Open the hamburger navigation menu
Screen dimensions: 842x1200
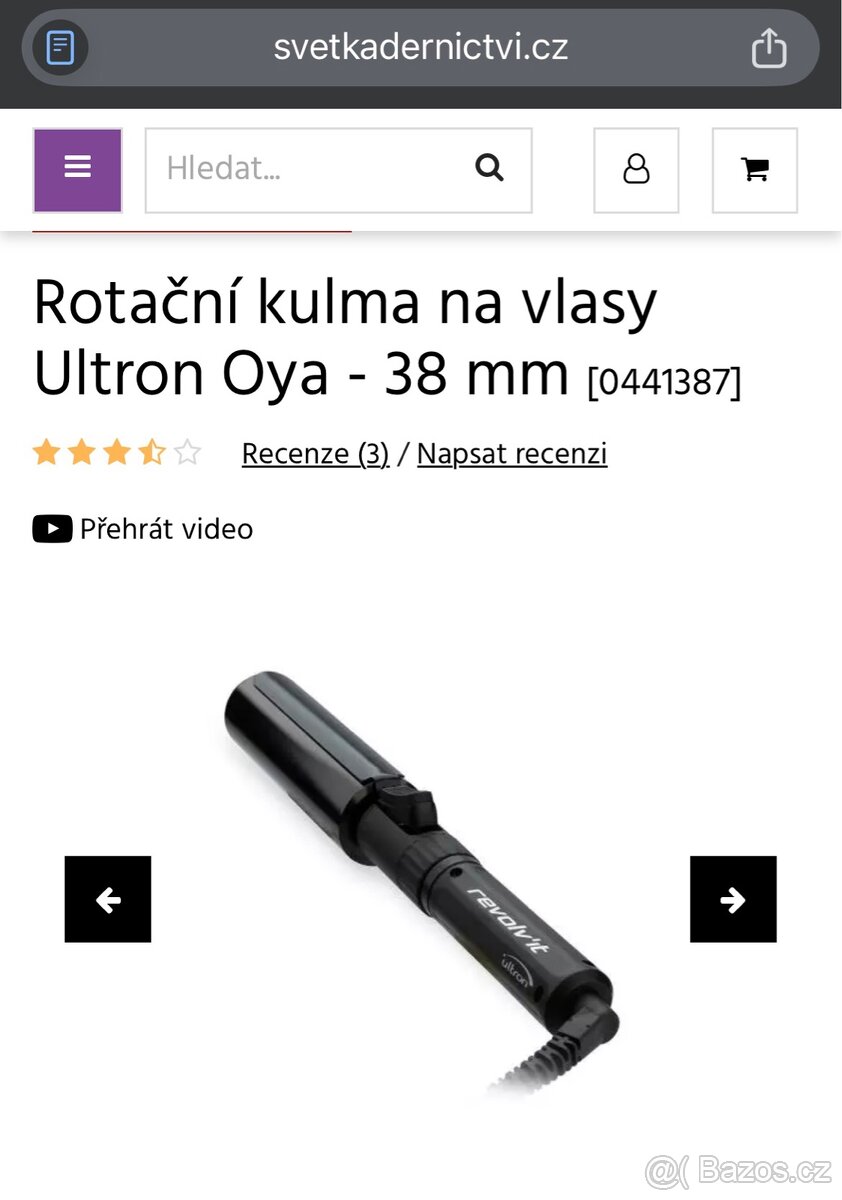point(77,169)
